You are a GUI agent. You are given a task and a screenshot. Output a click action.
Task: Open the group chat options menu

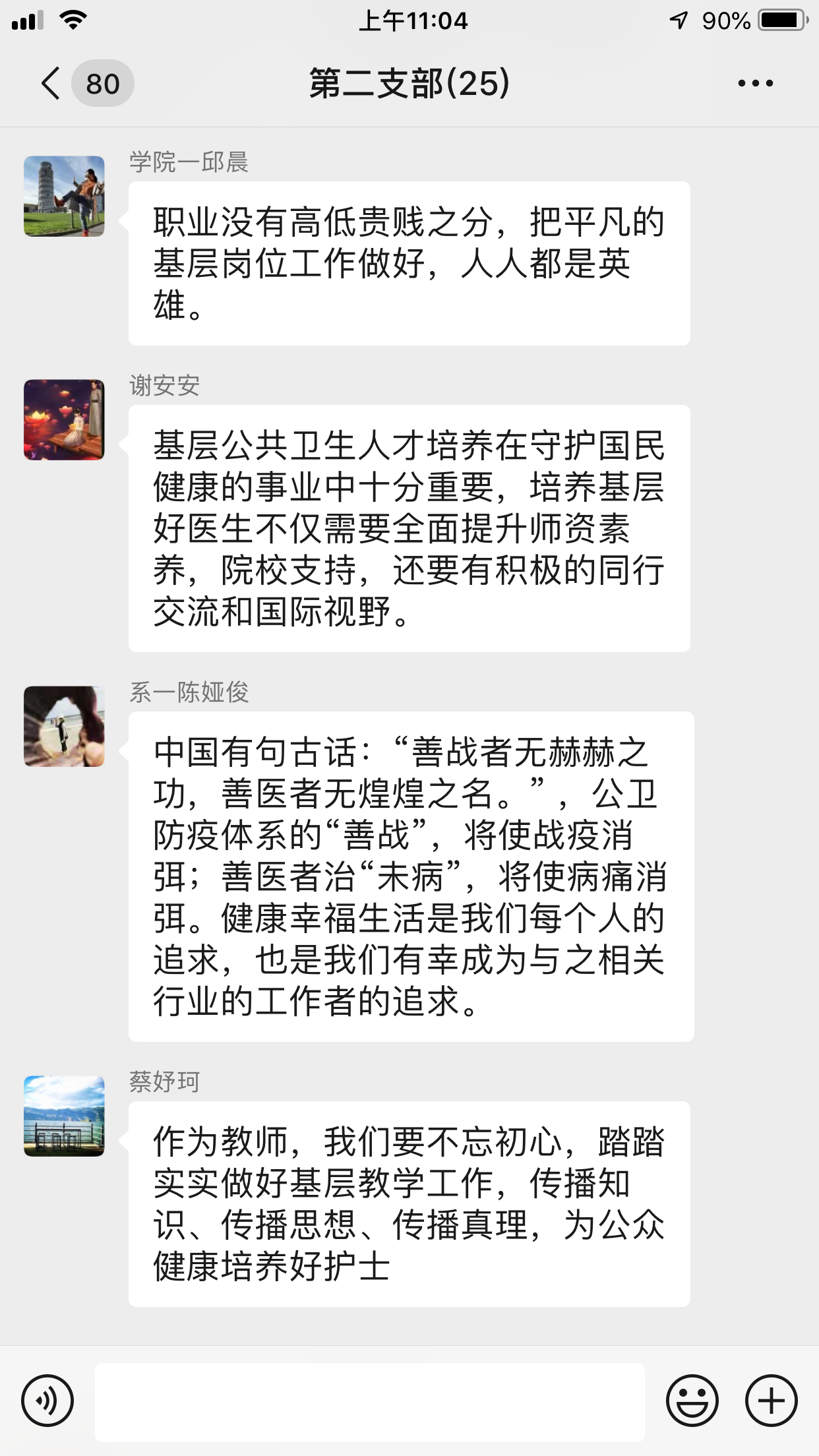(x=755, y=84)
